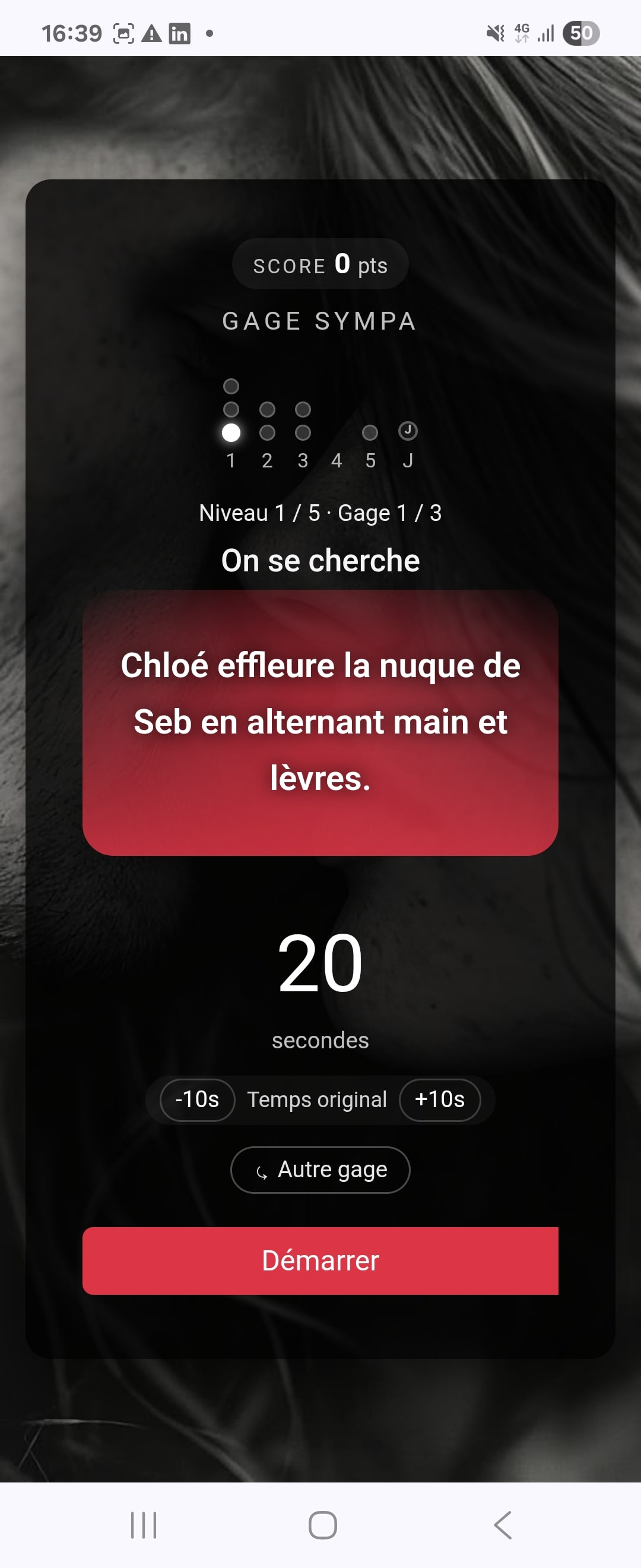Screen dimensions: 641x1568
Task: Reduce the timer by 10 seconds
Action: [x=197, y=1099]
